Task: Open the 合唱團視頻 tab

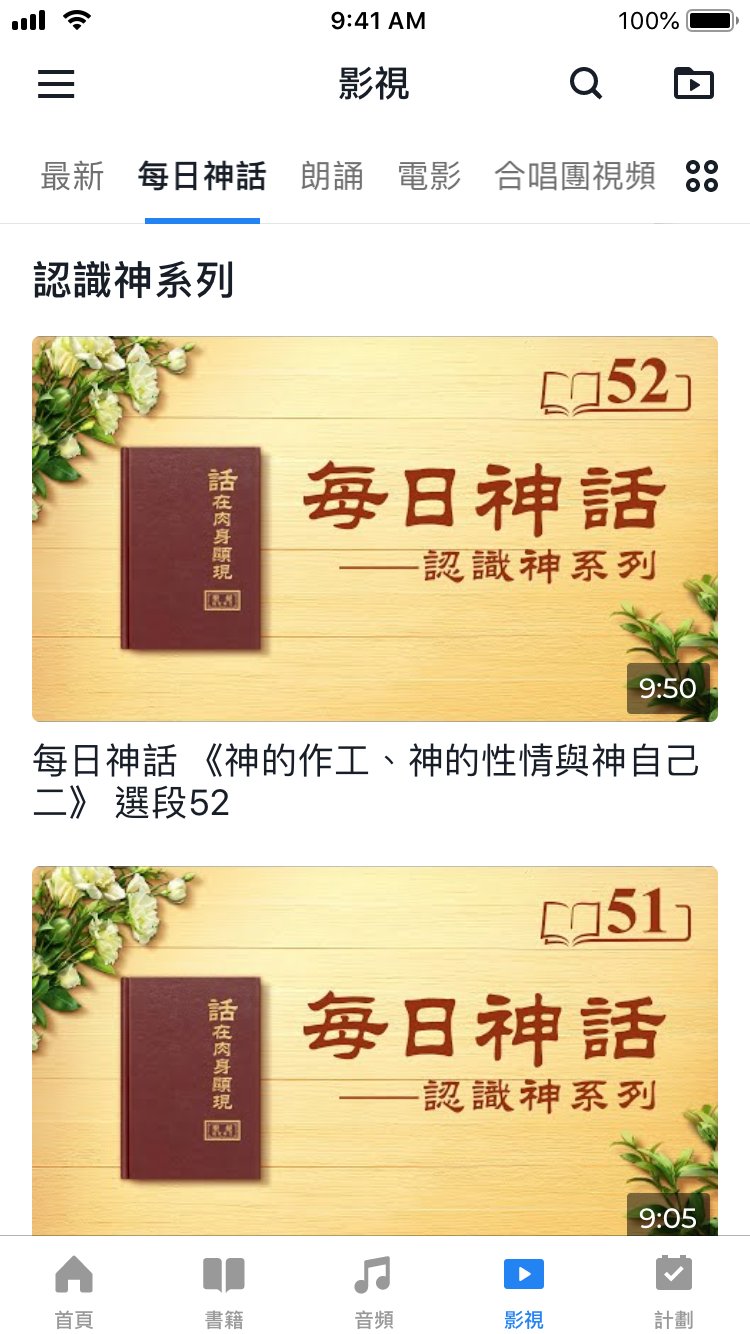Action: (575, 177)
